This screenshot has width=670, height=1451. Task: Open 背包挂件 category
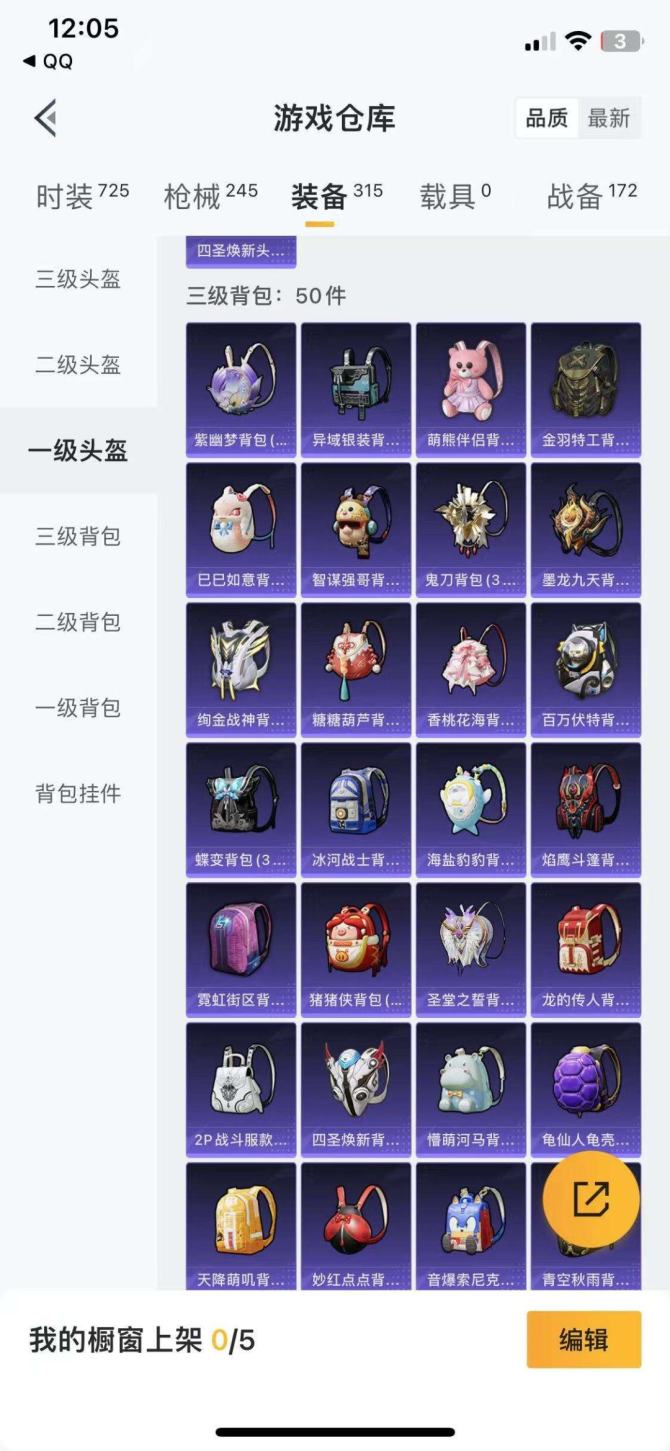pyautogui.click(x=78, y=794)
